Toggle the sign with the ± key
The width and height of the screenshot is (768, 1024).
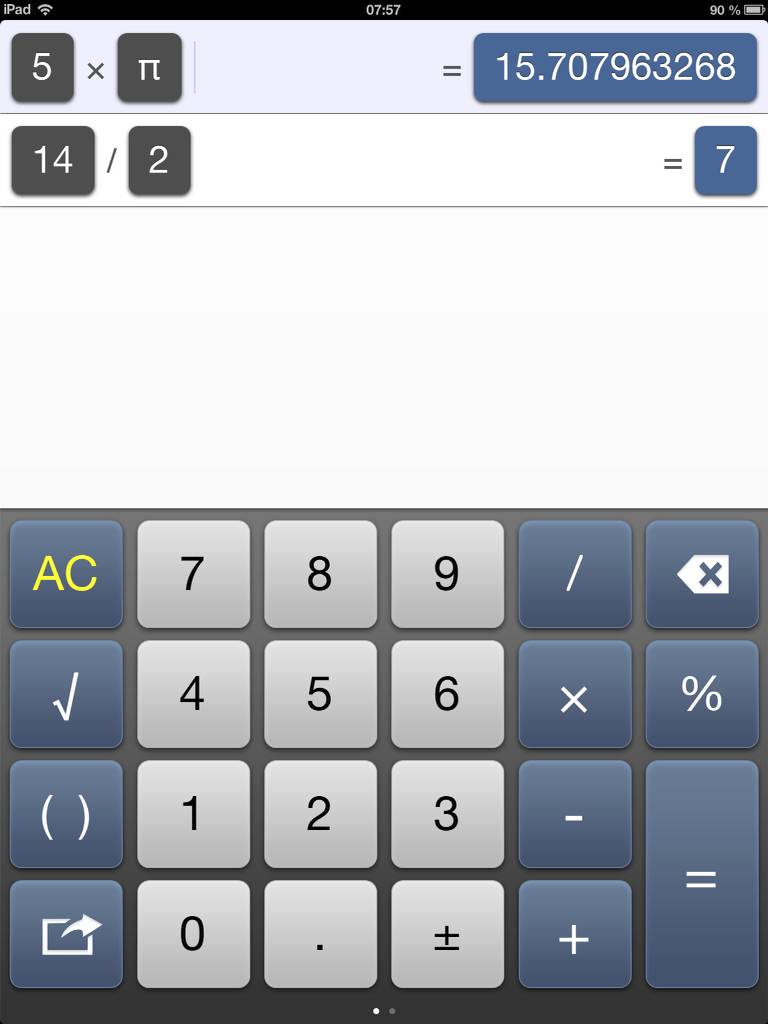pyautogui.click(x=447, y=934)
